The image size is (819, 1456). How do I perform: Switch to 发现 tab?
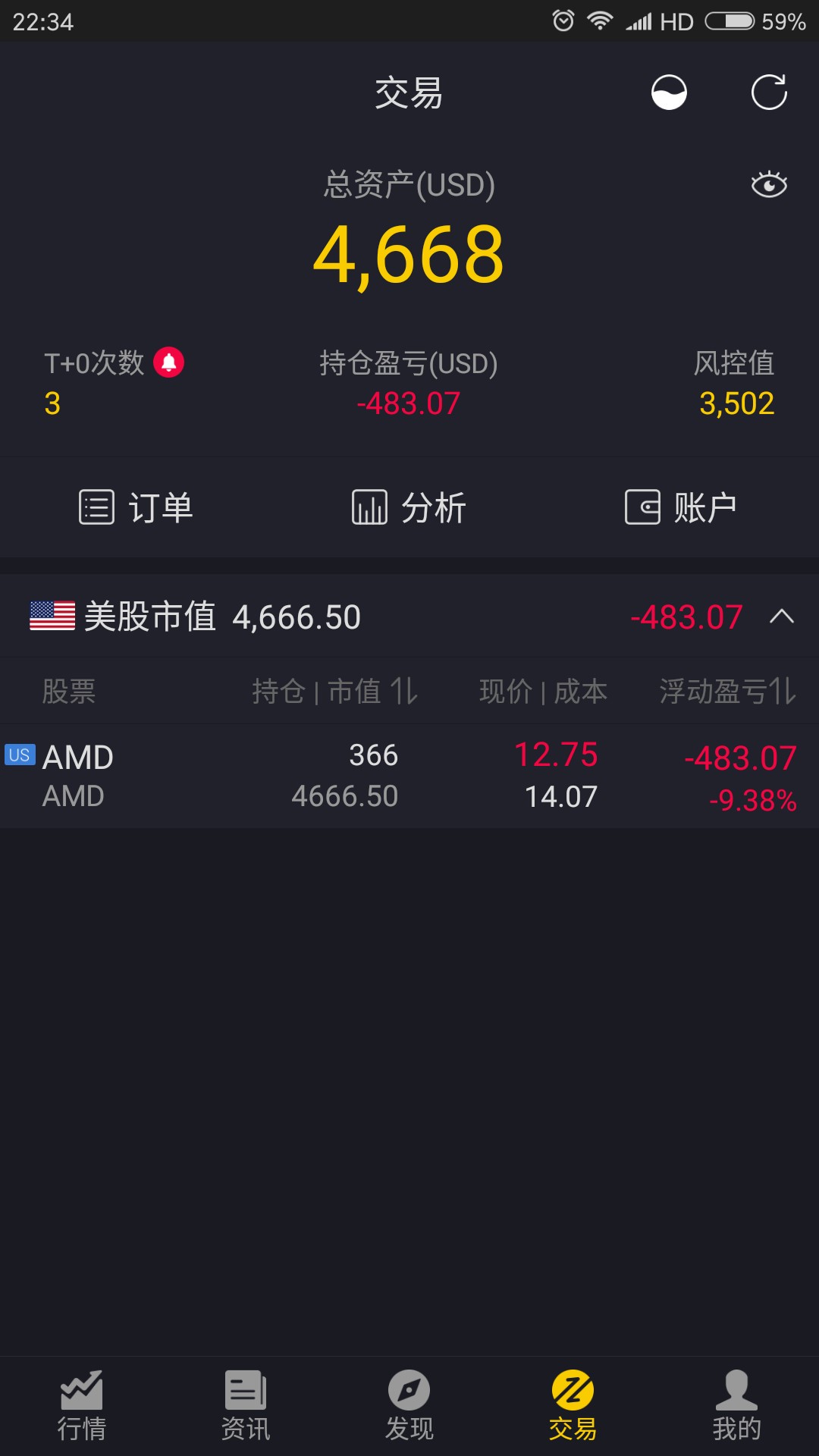click(x=409, y=1407)
